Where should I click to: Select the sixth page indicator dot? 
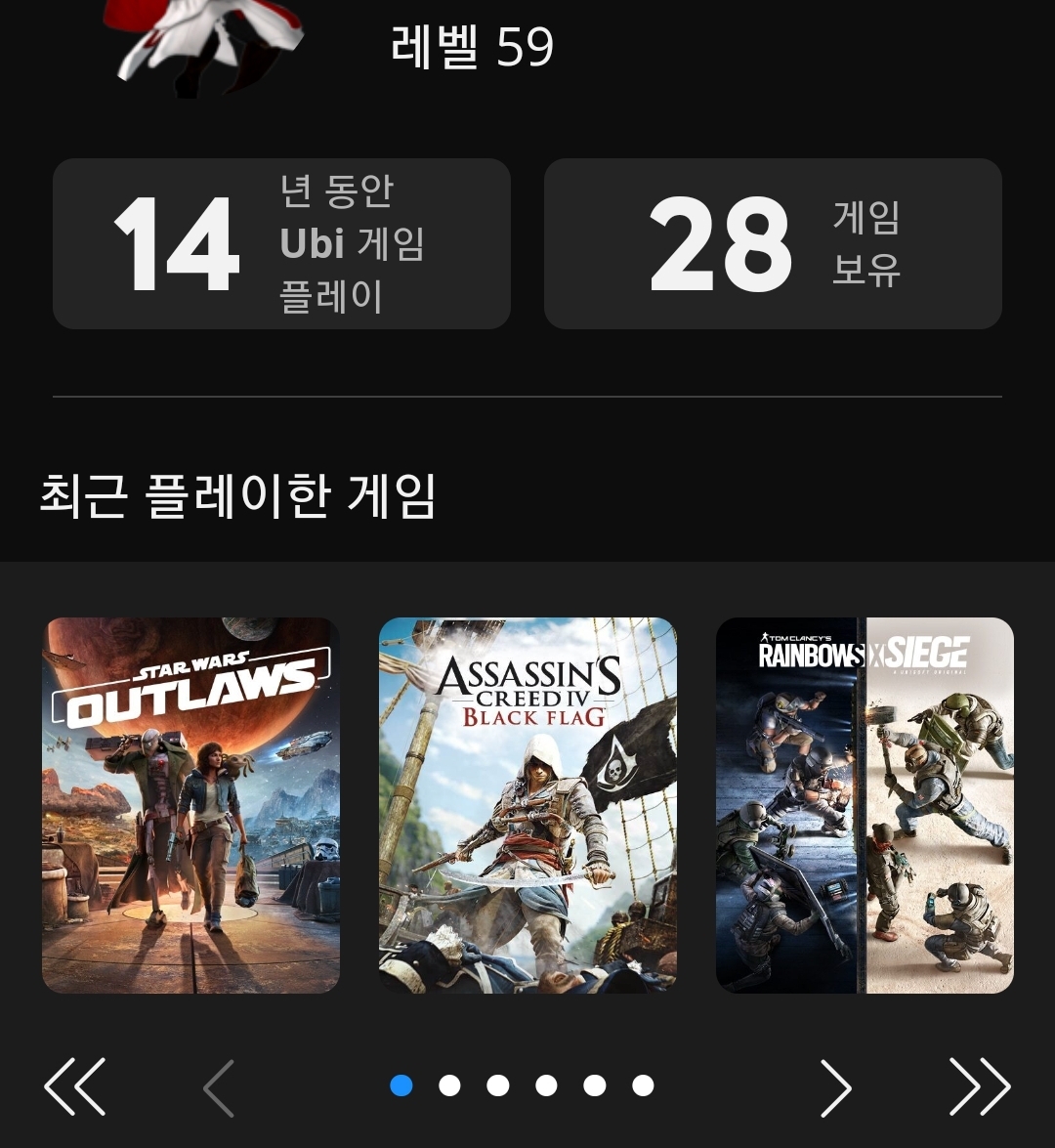pos(643,1085)
